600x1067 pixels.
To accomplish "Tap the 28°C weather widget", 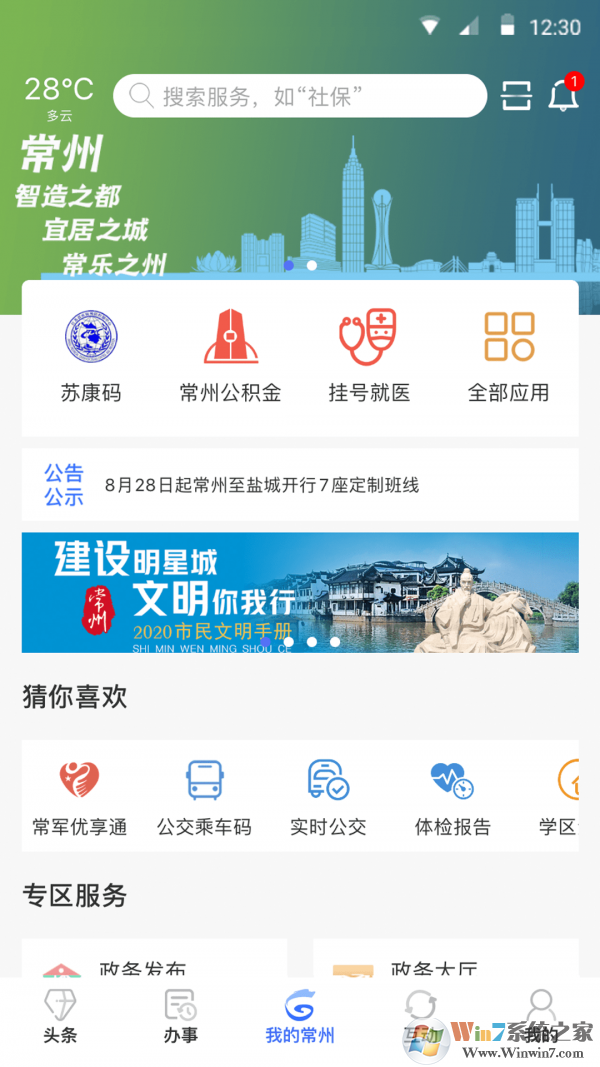I will click(x=59, y=98).
